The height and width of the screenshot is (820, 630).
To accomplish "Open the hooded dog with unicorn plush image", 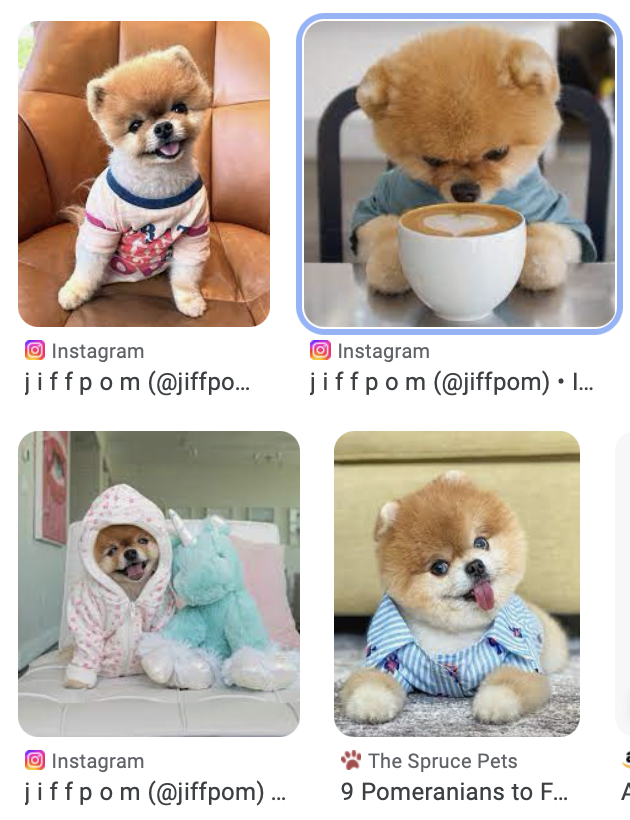I will (x=158, y=583).
